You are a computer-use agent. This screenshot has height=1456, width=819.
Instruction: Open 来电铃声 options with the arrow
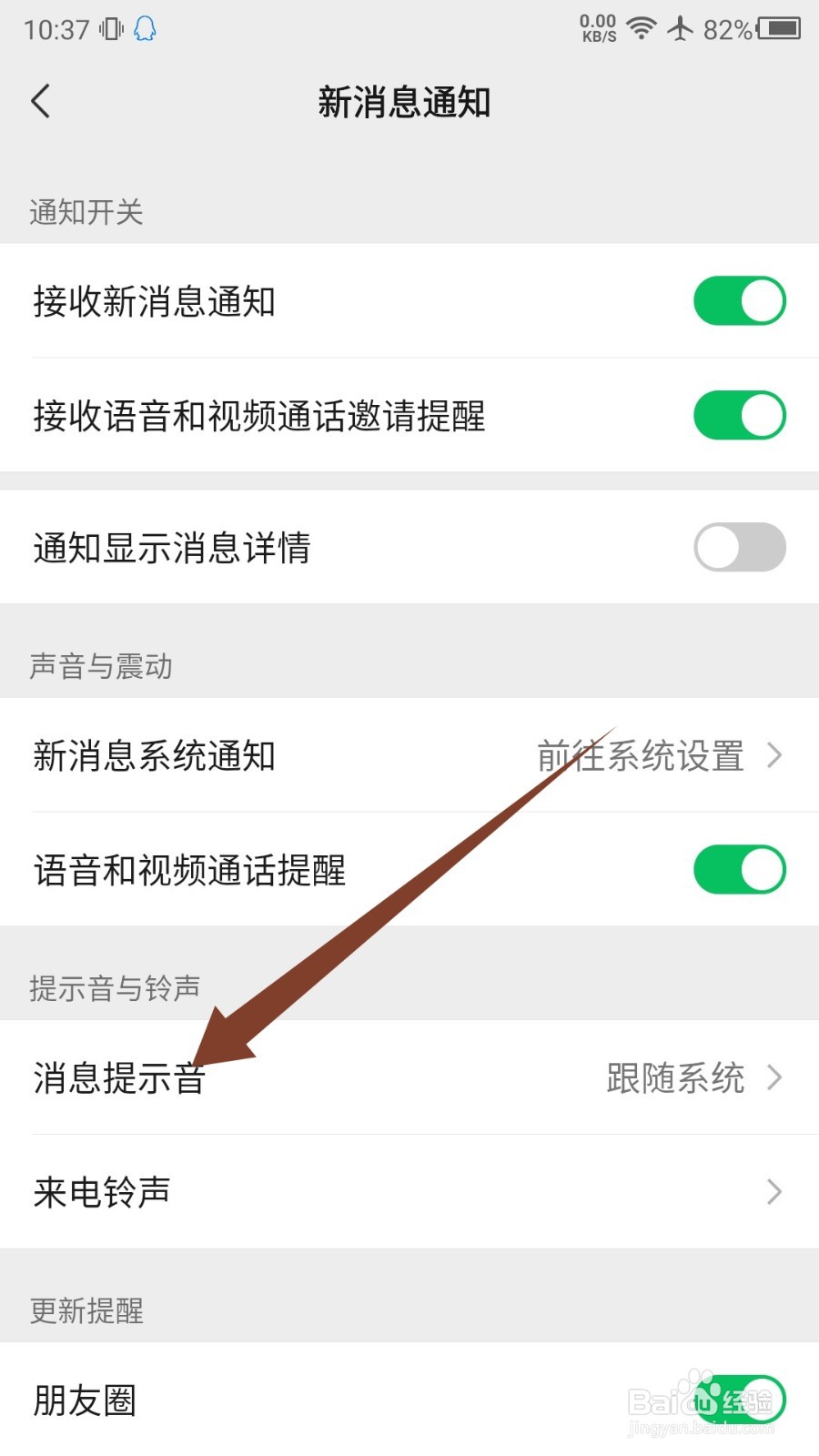tap(774, 1192)
